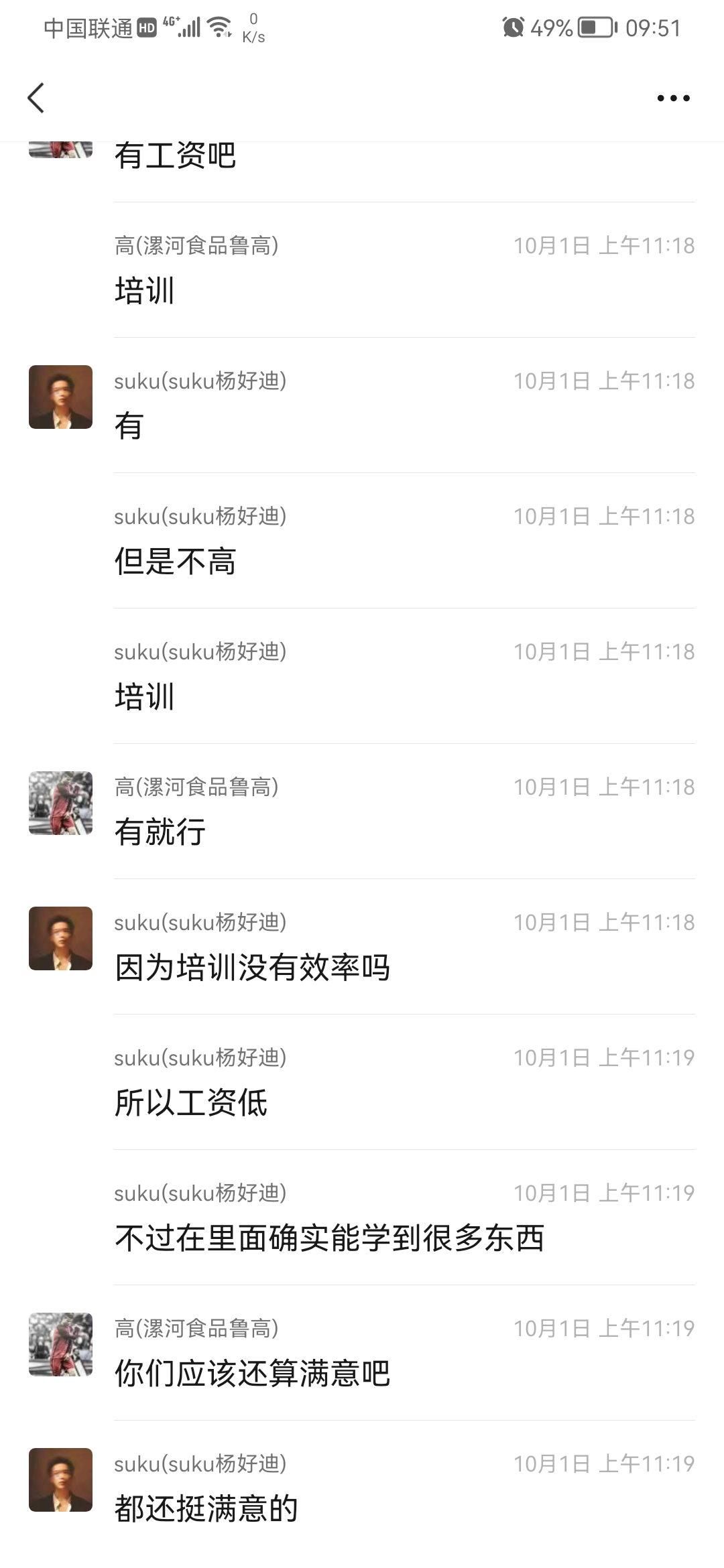Open suku's avatar beside 都还挺满意的
The image size is (724, 1568).
point(60,1480)
